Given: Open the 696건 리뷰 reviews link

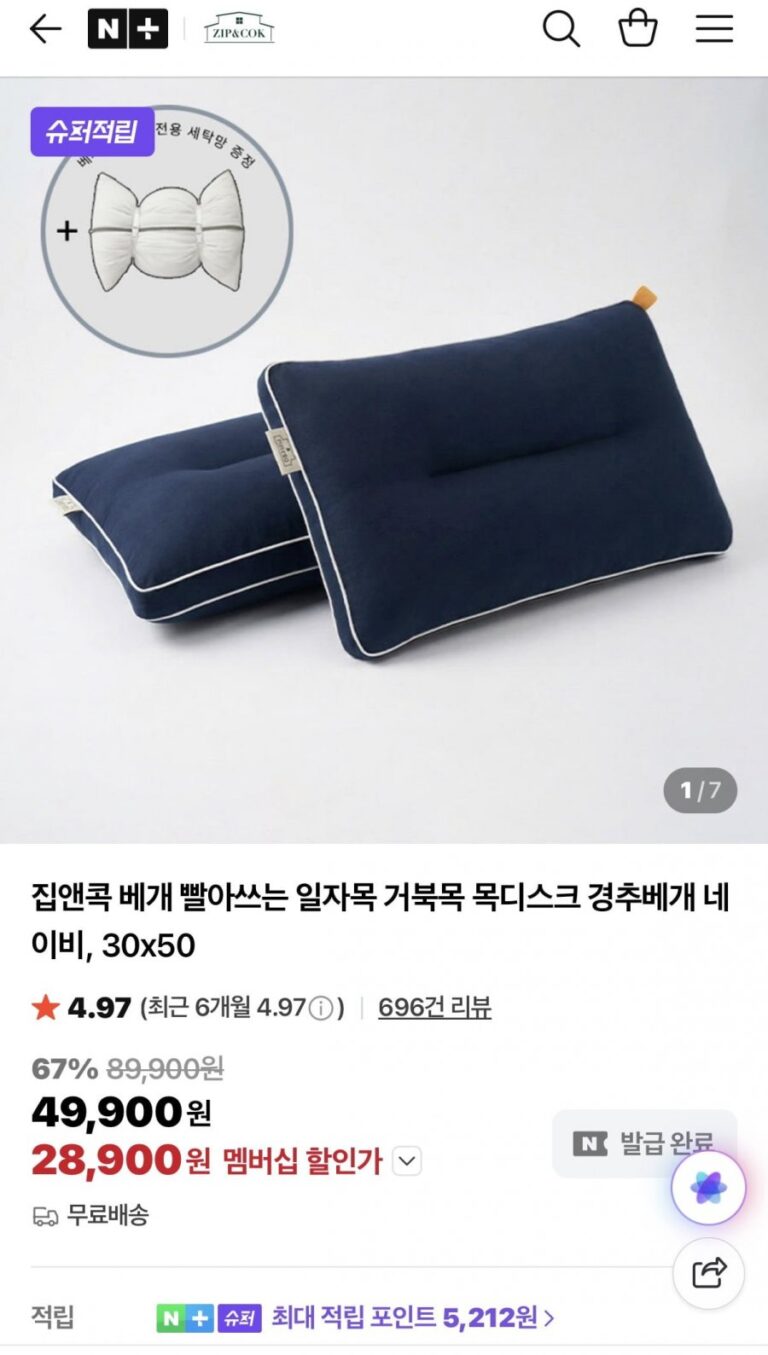Looking at the screenshot, I should point(434,1007).
